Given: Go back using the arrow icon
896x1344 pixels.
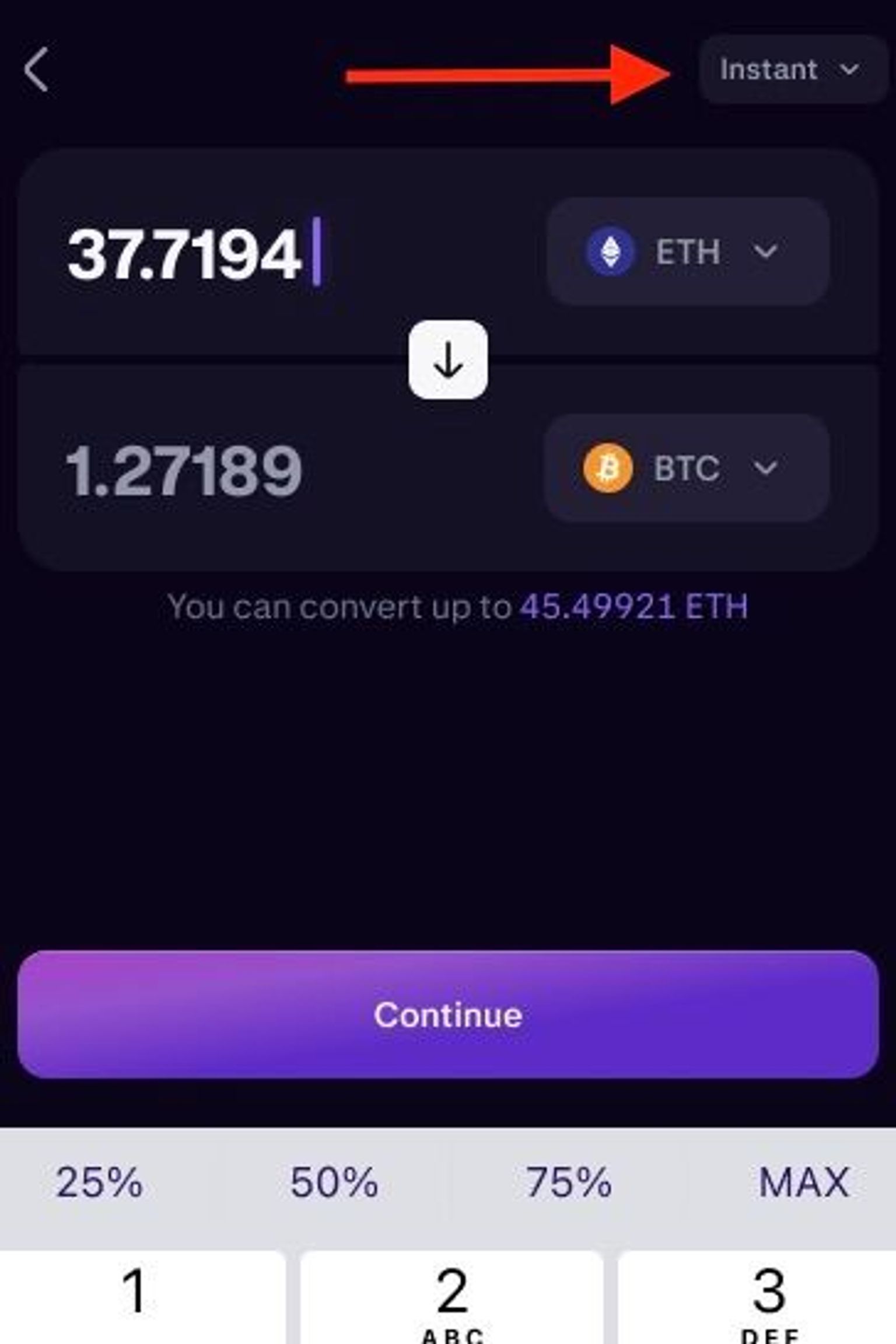Looking at the screenshot, I should click(36, 70).
